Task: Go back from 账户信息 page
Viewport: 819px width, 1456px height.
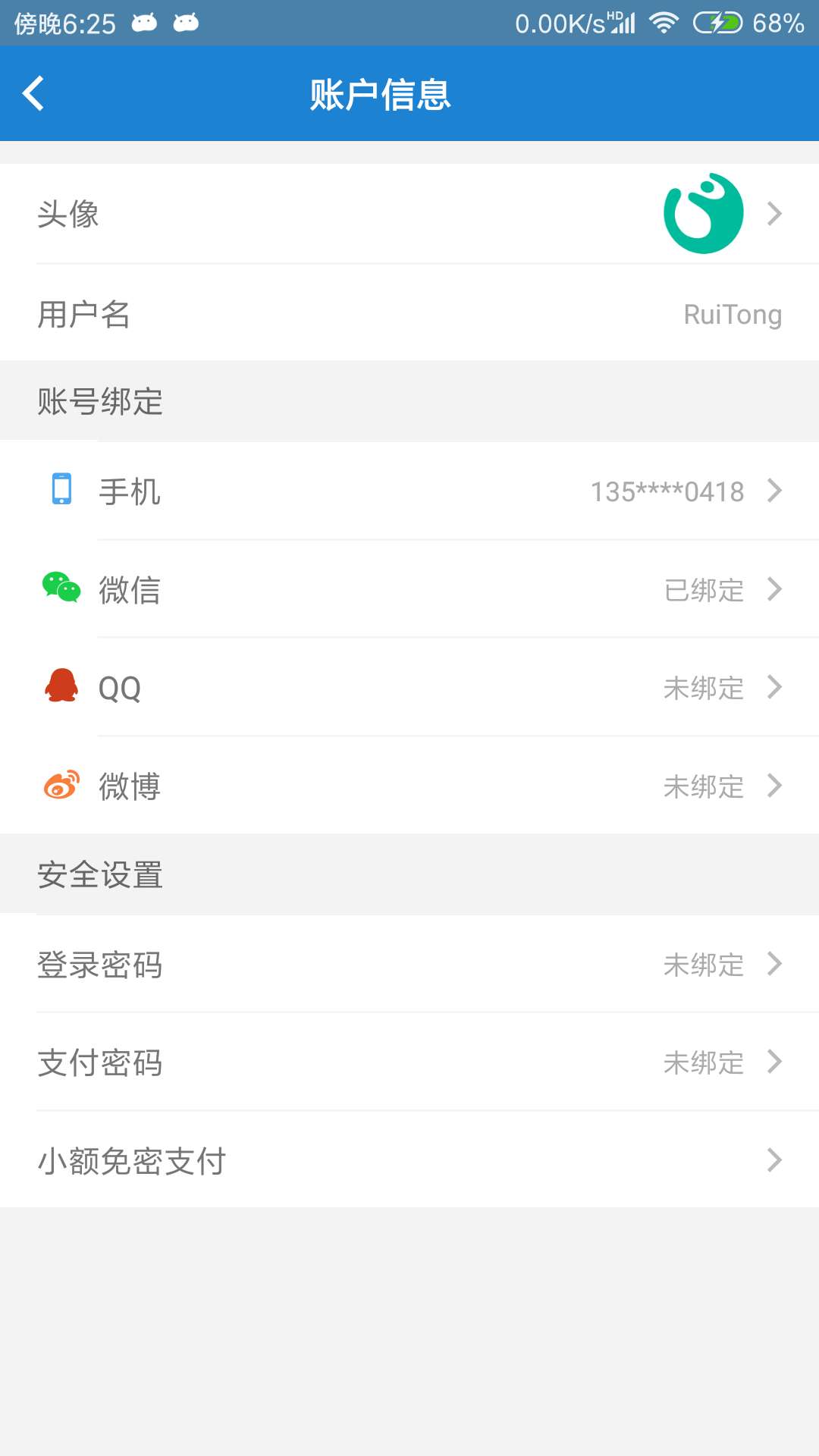Action: point(34,94)
